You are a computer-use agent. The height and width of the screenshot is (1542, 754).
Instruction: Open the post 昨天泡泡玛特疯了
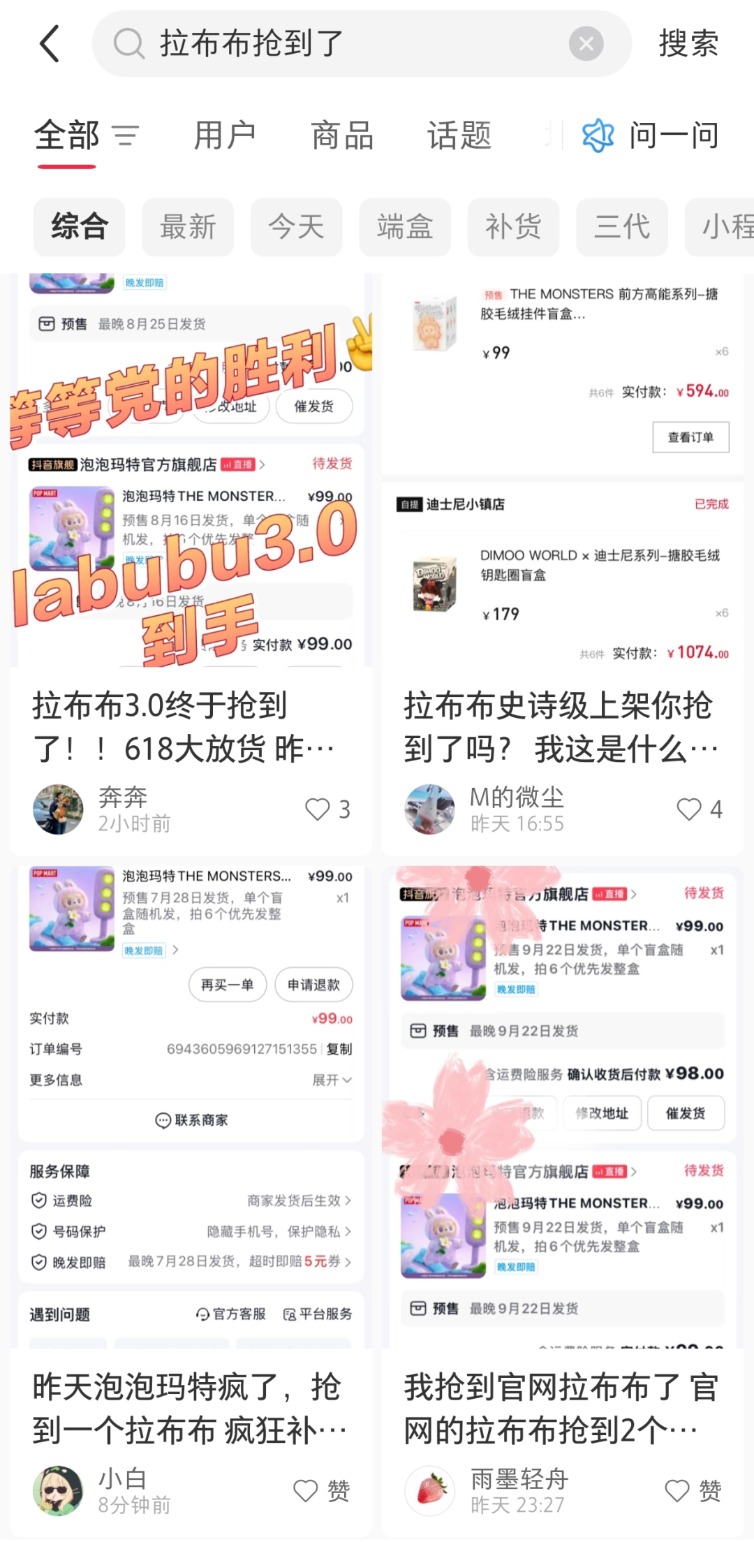[190, 1408]
